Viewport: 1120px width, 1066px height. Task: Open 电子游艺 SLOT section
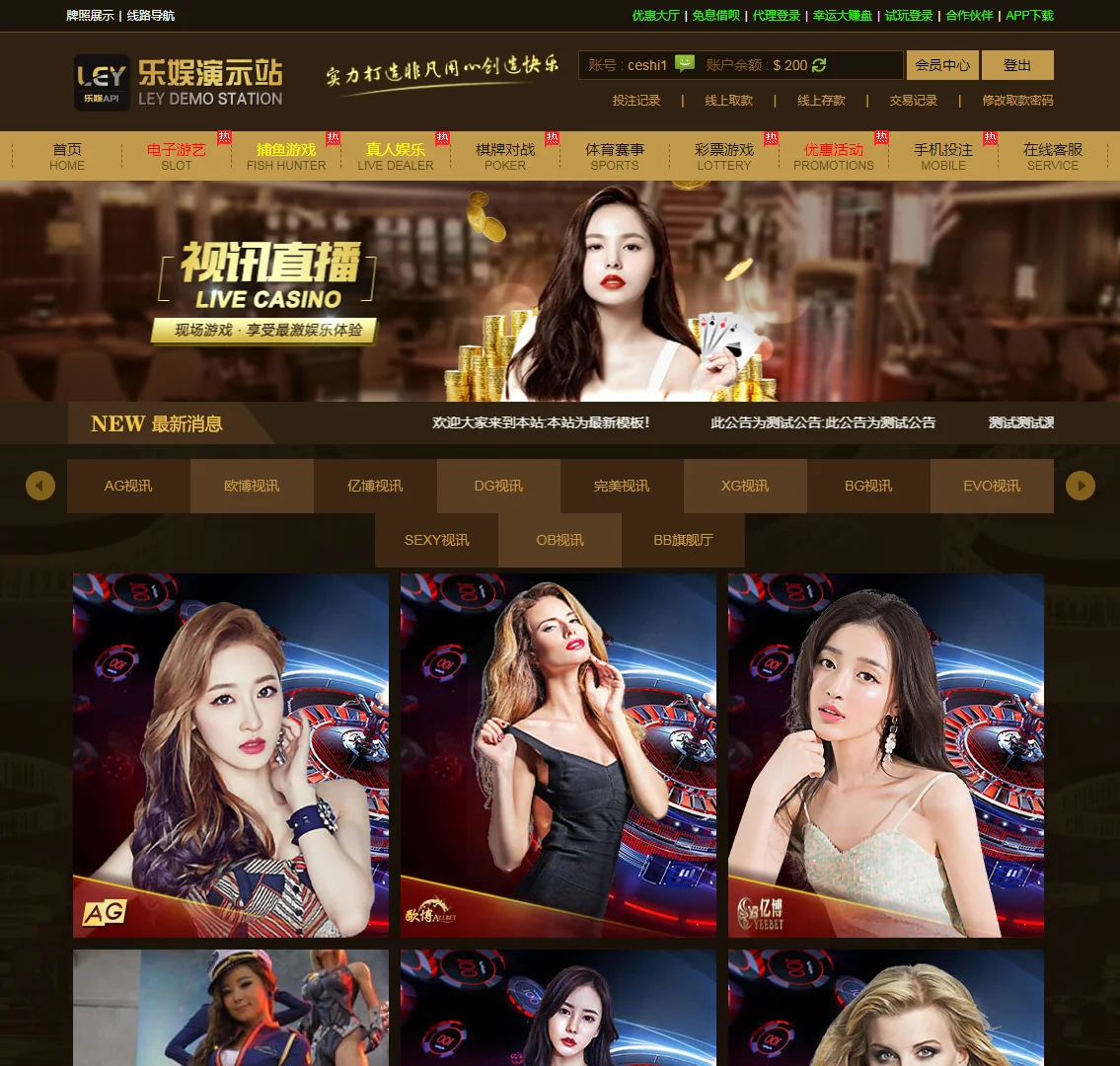click(177, 156)
